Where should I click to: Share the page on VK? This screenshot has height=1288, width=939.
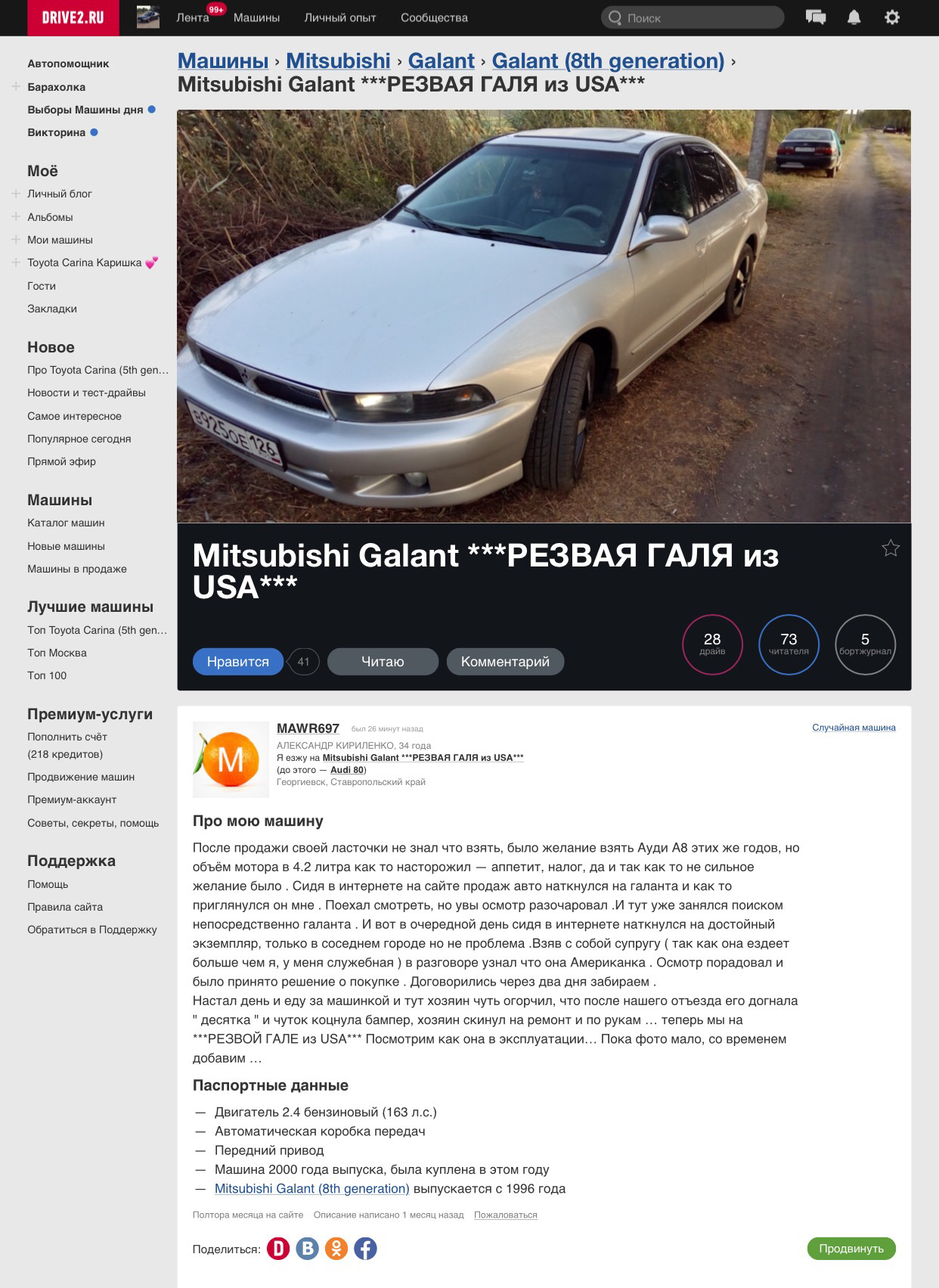click(307, 1249)
